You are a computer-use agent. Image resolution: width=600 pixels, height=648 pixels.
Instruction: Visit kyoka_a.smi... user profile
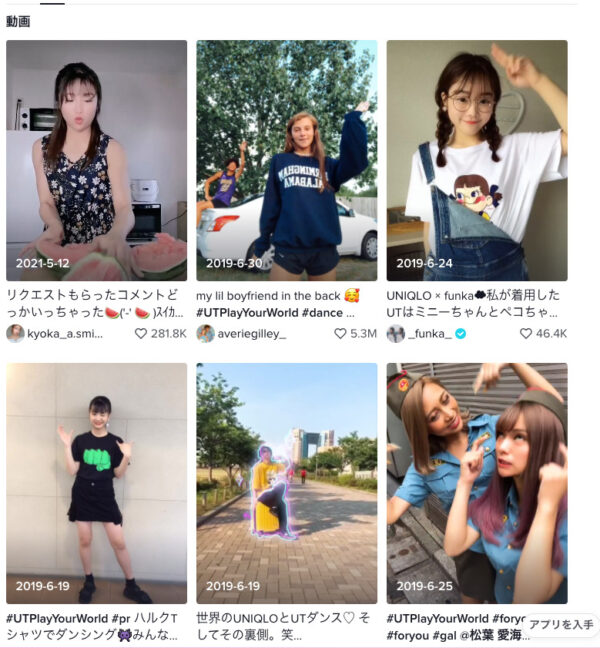click(65, 333)
